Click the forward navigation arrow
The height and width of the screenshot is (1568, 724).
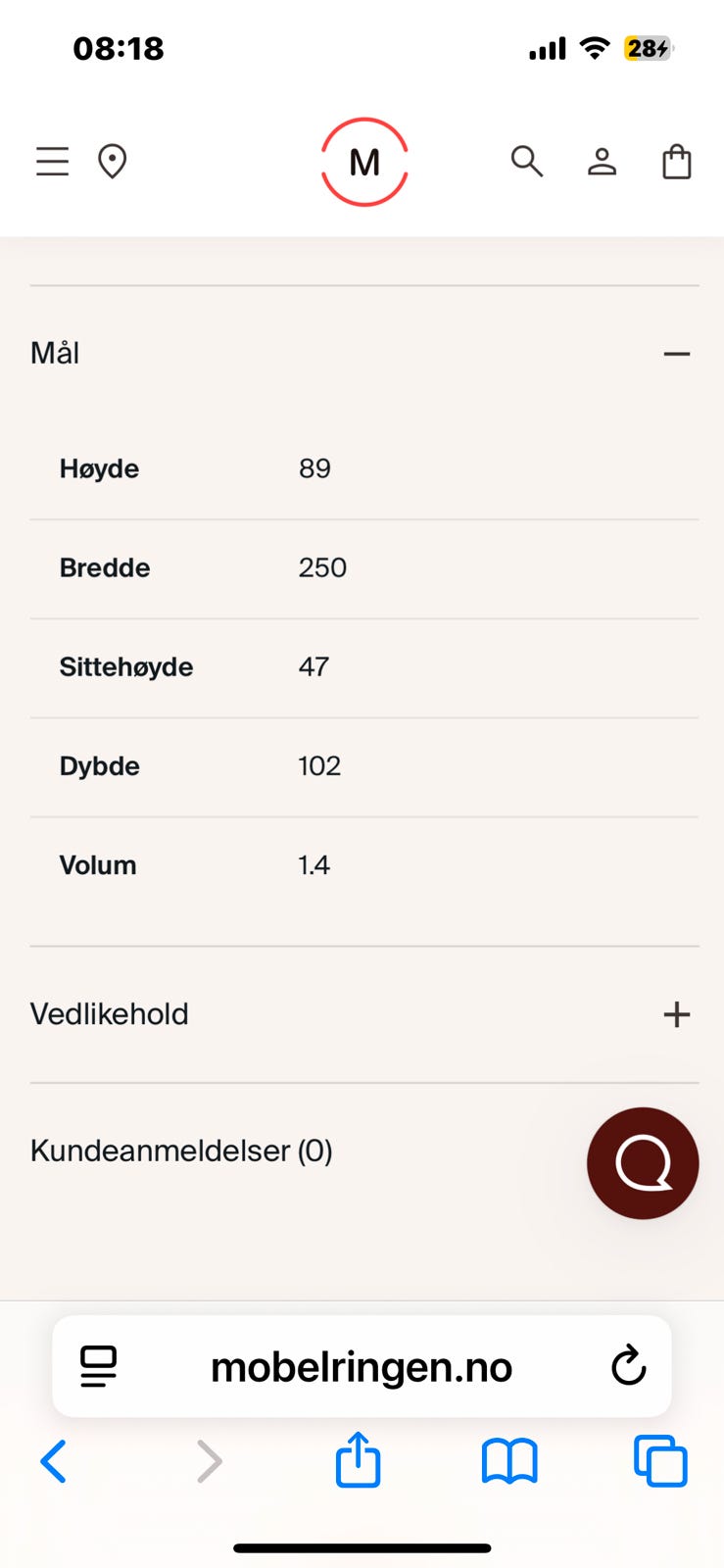point(209,1460)
